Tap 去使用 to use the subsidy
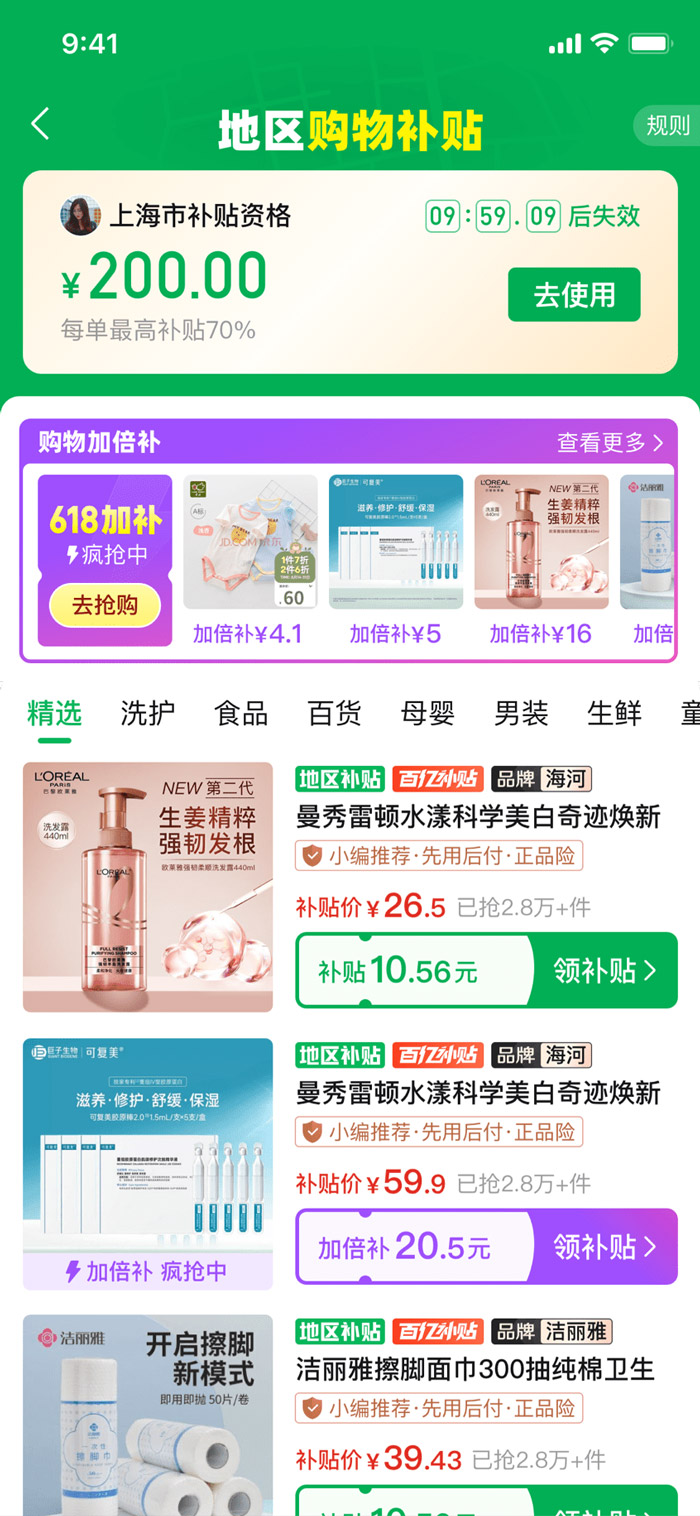This screenshot has width=700, height=1516. point(574,295)
